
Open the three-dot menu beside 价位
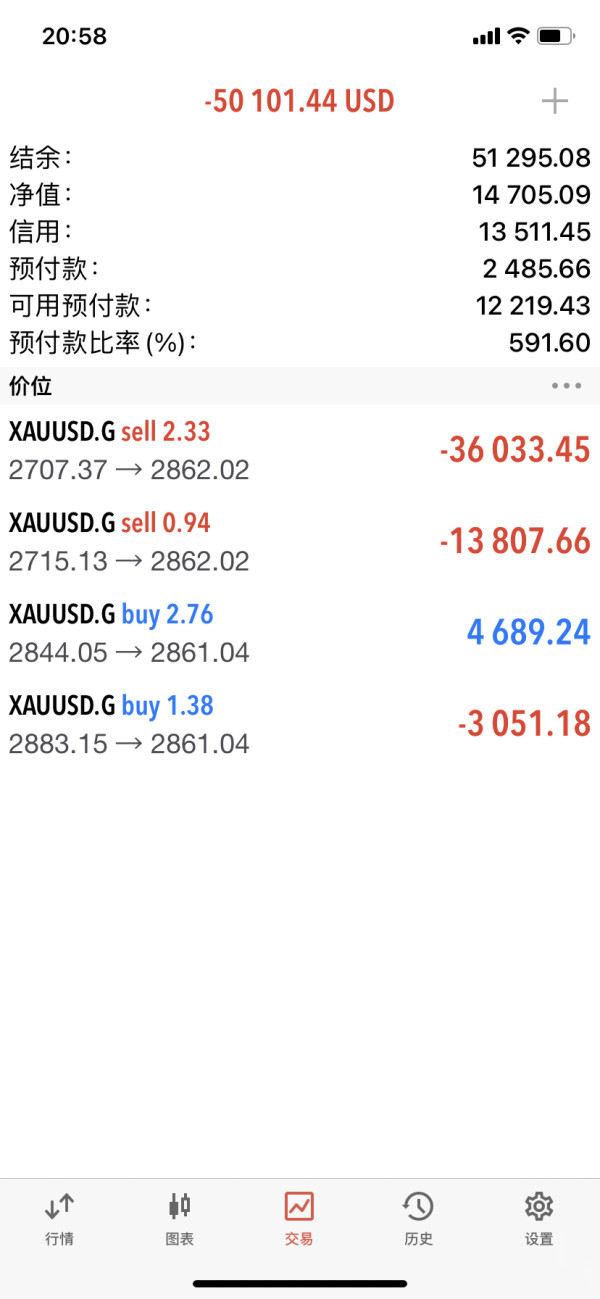tap(566, 386)
